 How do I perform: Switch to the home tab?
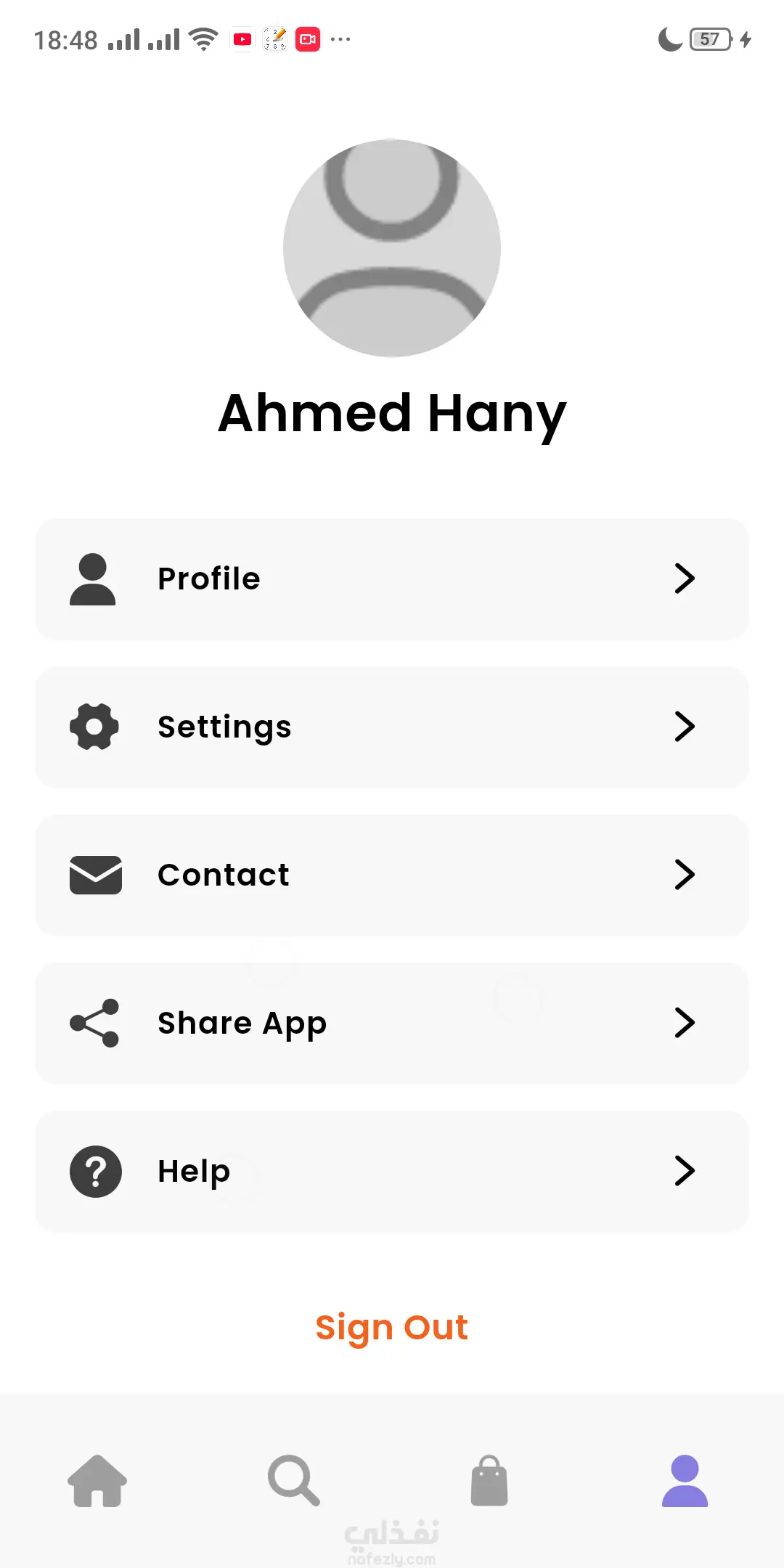(x=97, y=1481)
